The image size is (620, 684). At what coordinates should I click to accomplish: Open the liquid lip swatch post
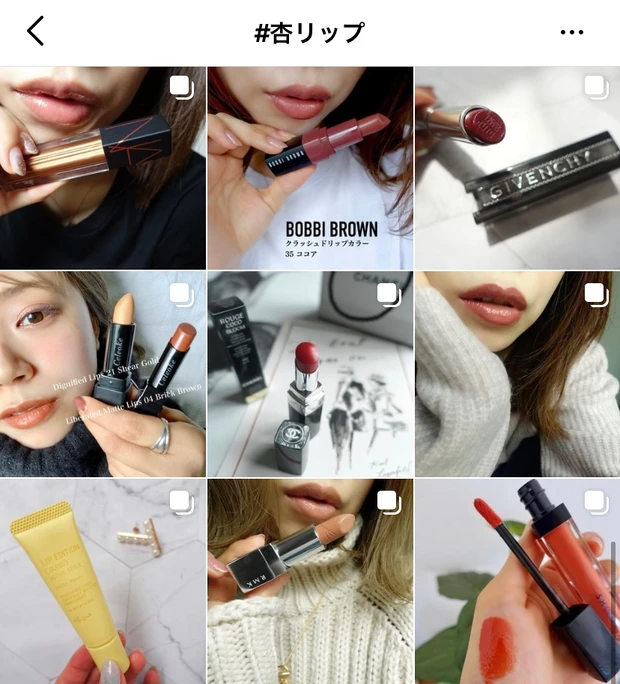[x=517, y=582]
